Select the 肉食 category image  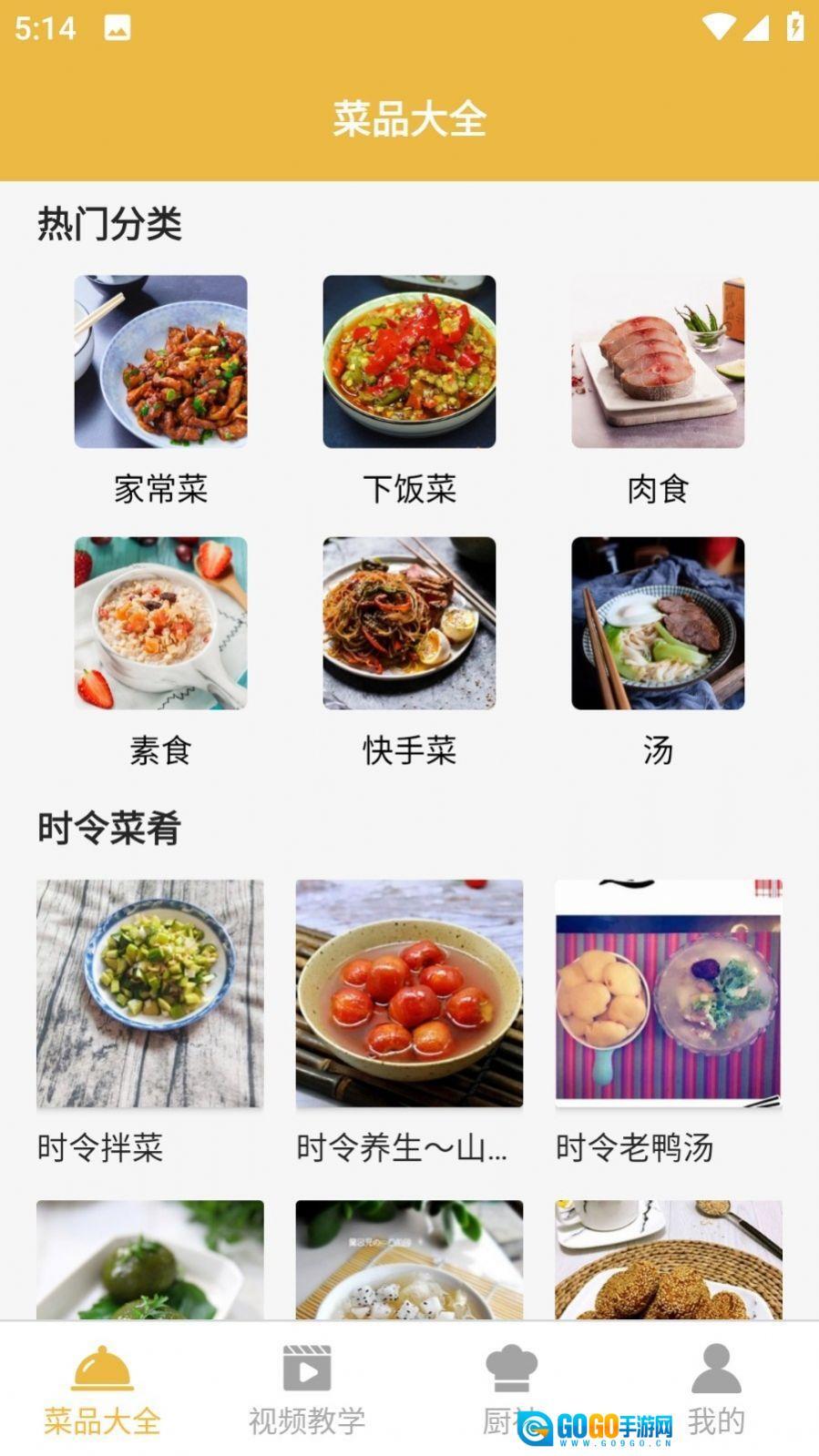(658, 361)
